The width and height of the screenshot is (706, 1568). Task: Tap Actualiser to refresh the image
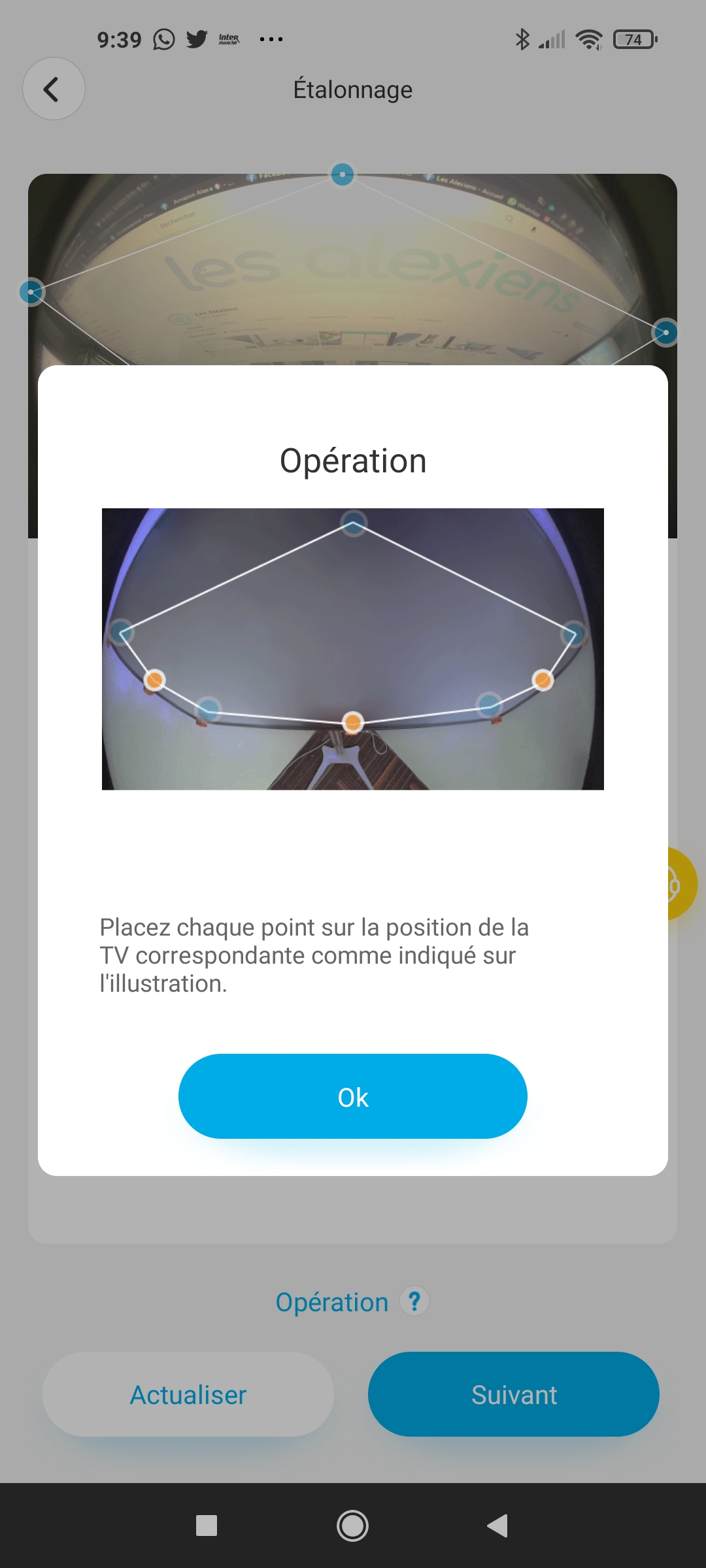point(188,1394)
